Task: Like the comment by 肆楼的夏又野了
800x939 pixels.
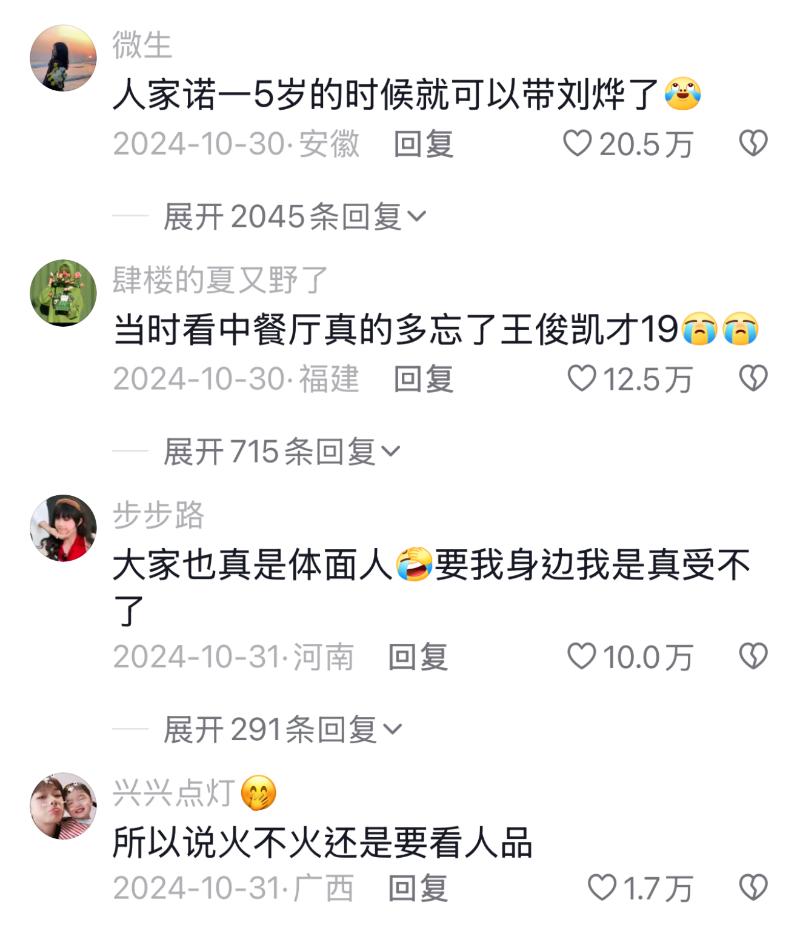Action: pos(582,379)
